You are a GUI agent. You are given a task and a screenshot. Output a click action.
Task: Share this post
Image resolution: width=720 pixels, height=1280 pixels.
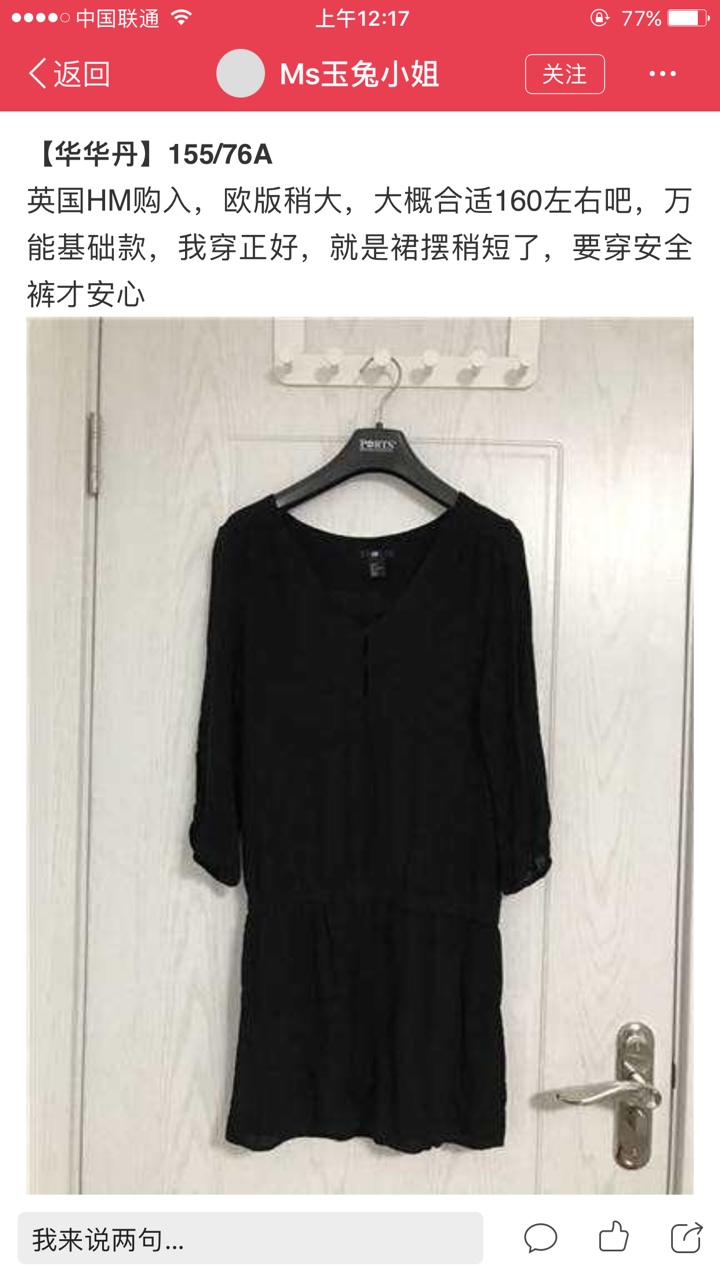click(686, 1237)
